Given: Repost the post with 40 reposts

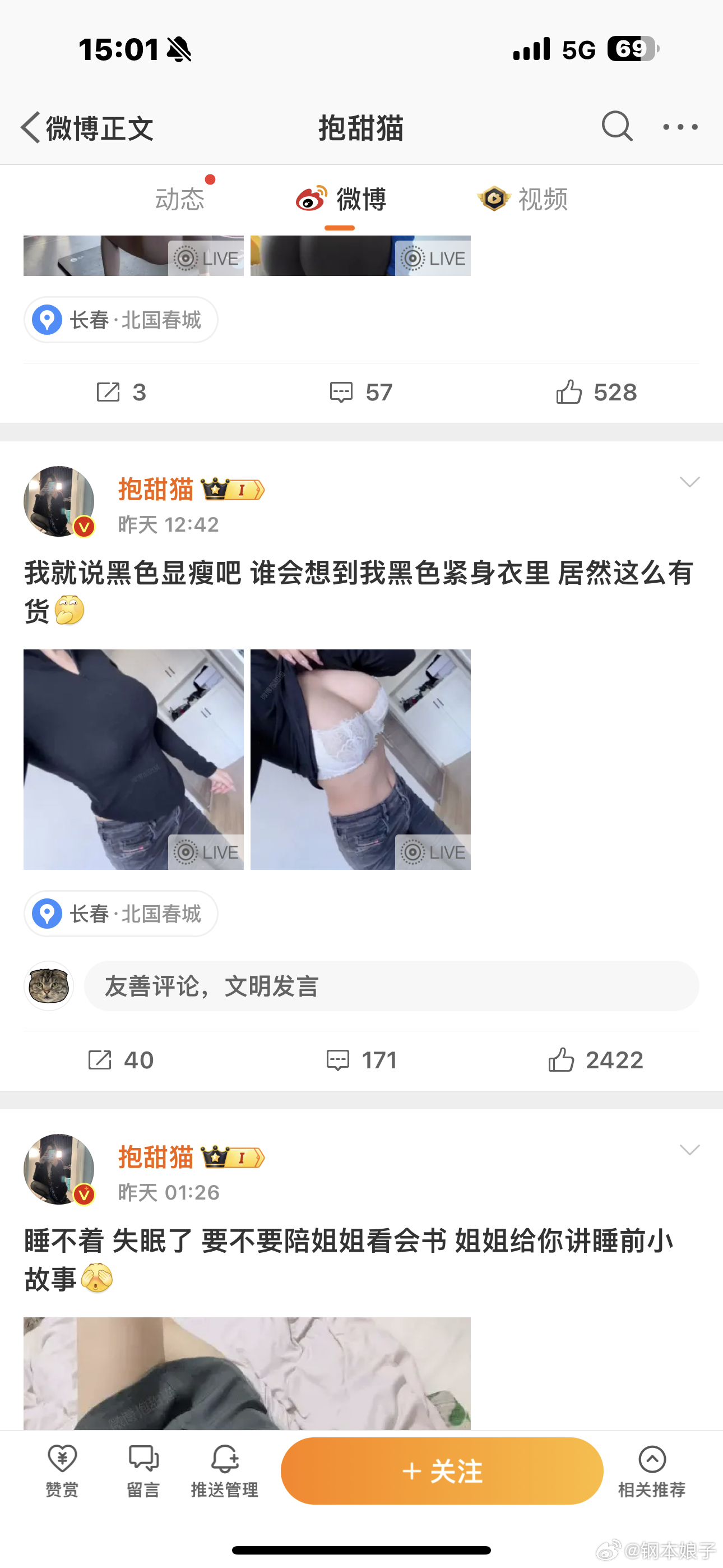Looking at the screenshot, I should [x=121, y=1060].
